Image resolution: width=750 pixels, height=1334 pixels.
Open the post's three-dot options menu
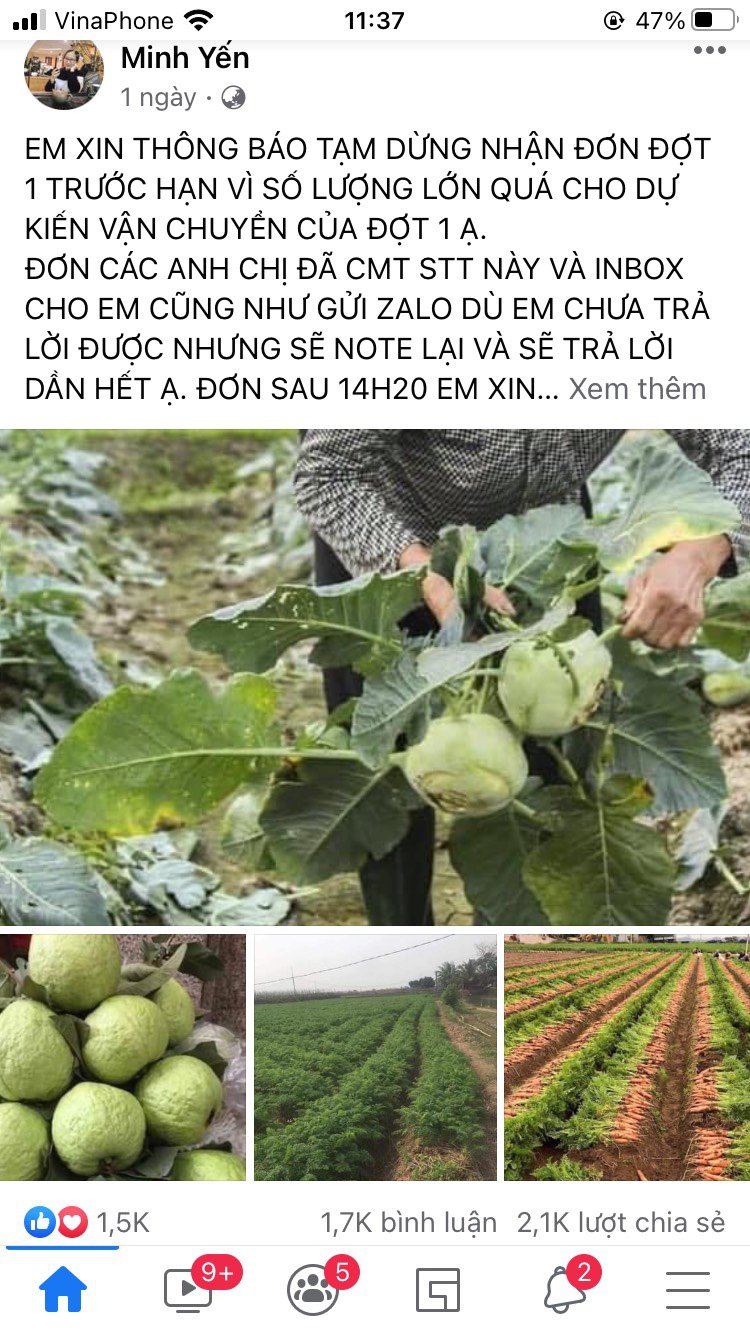coord(709,51)
